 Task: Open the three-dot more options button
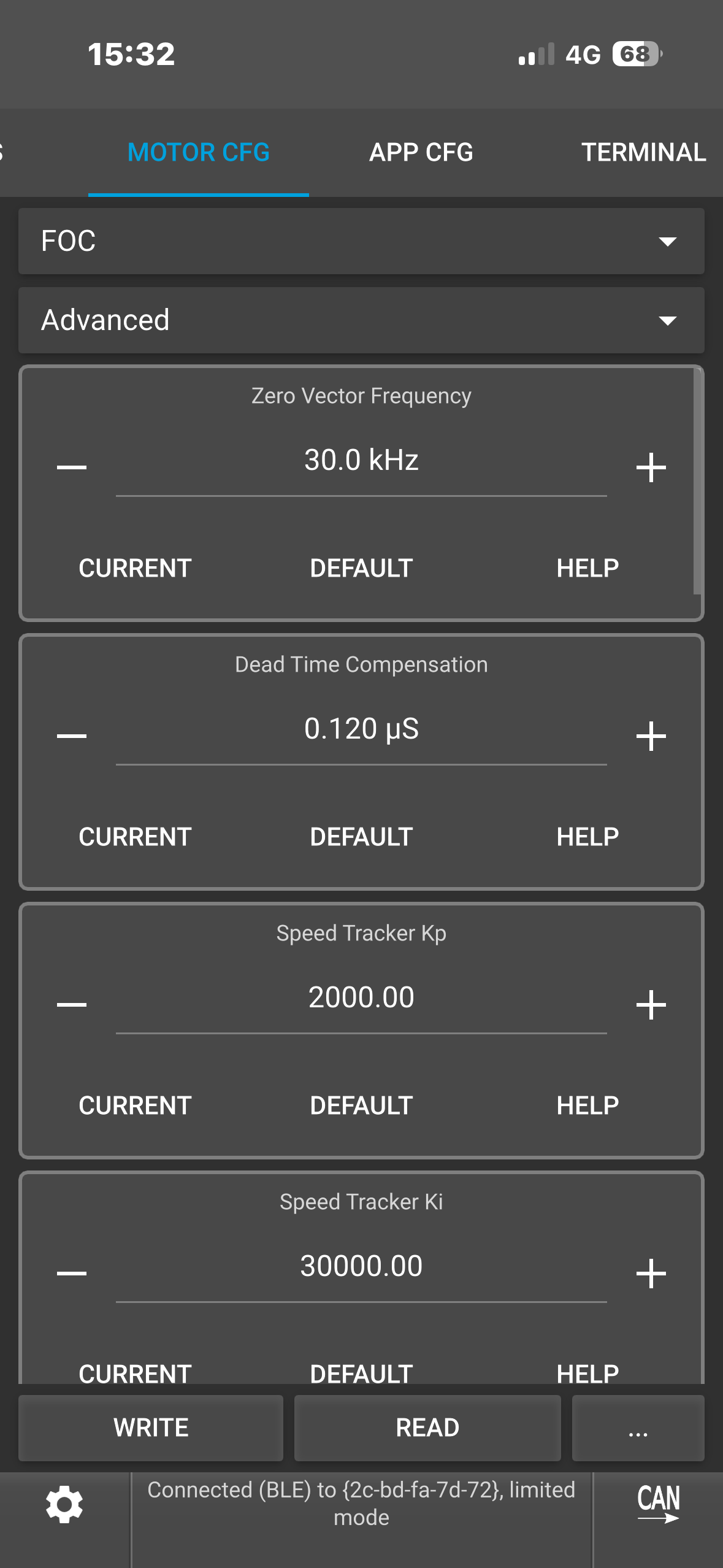point(638,1428)
